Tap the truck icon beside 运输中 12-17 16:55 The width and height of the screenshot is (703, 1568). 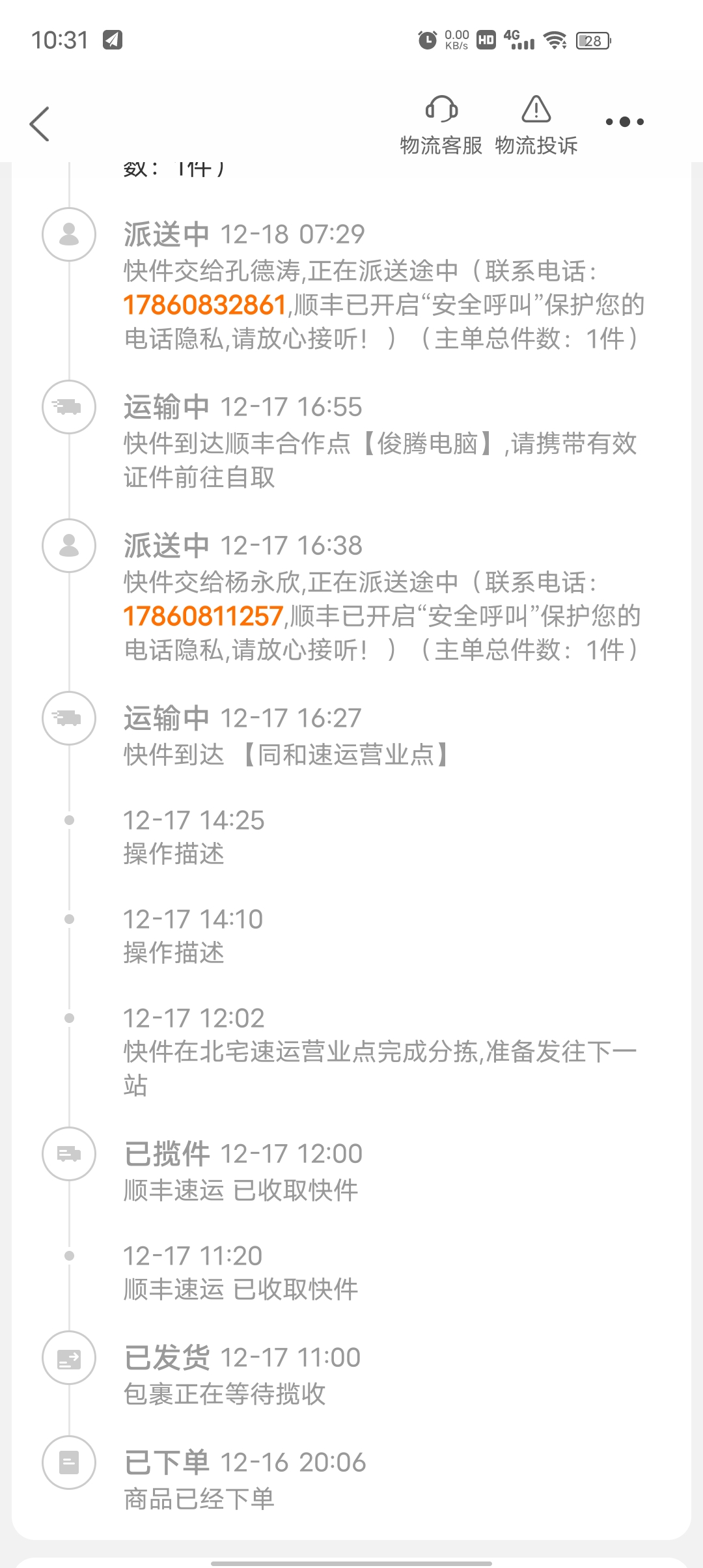click(x=68, y=407)
